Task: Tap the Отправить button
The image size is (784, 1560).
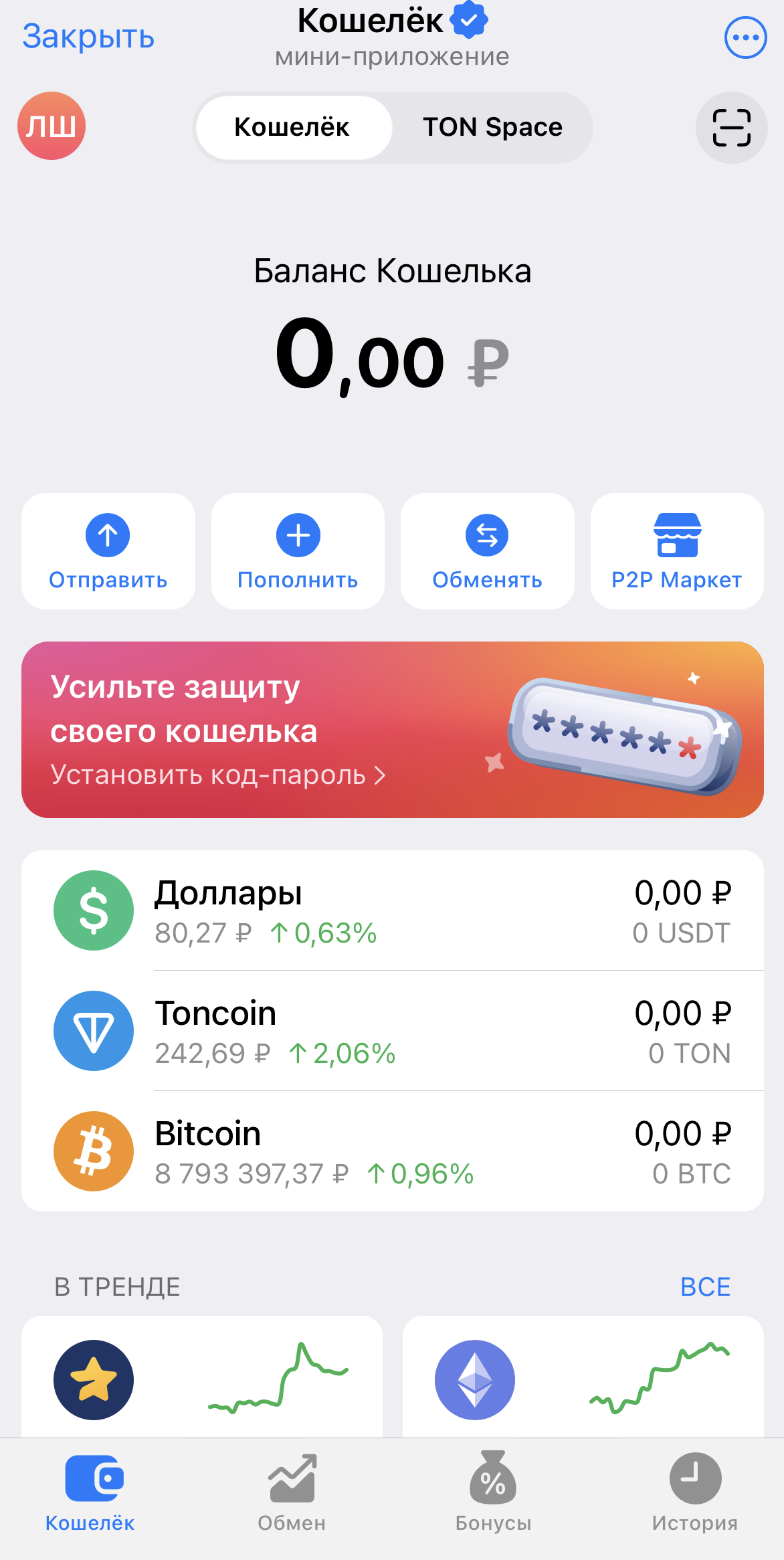Action: [108, 551]
